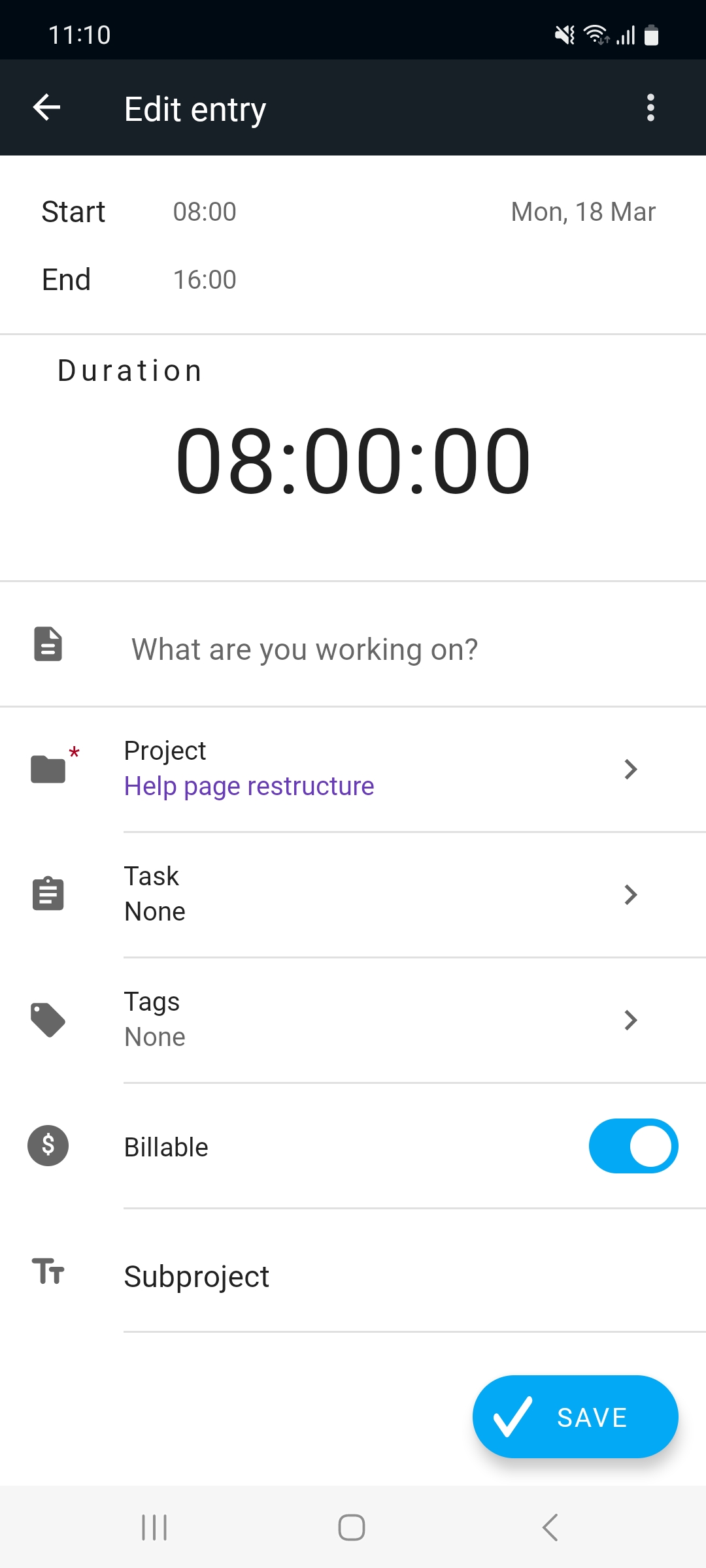Click the dollar icon next to Billable

[48, 1146]
